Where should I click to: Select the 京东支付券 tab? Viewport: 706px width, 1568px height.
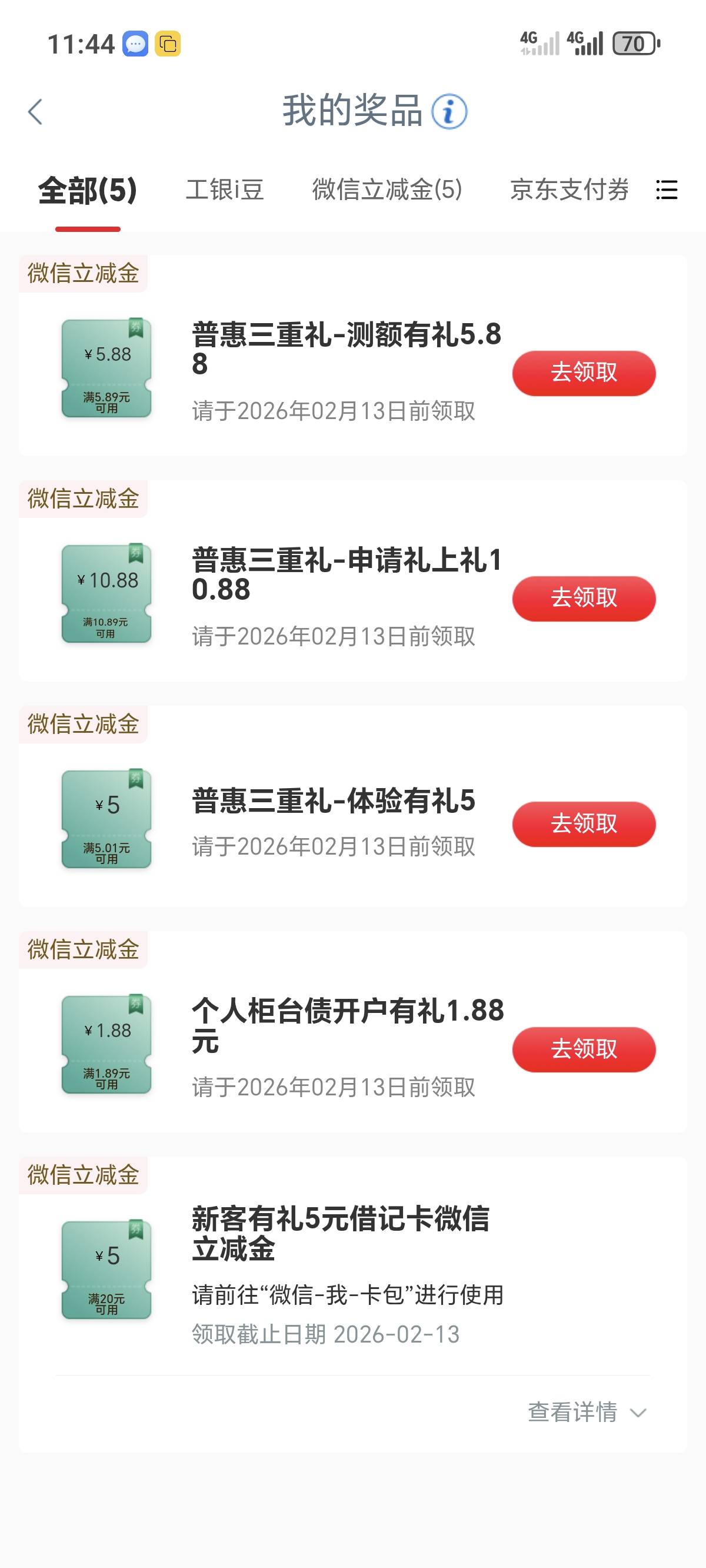click(569, 190)
